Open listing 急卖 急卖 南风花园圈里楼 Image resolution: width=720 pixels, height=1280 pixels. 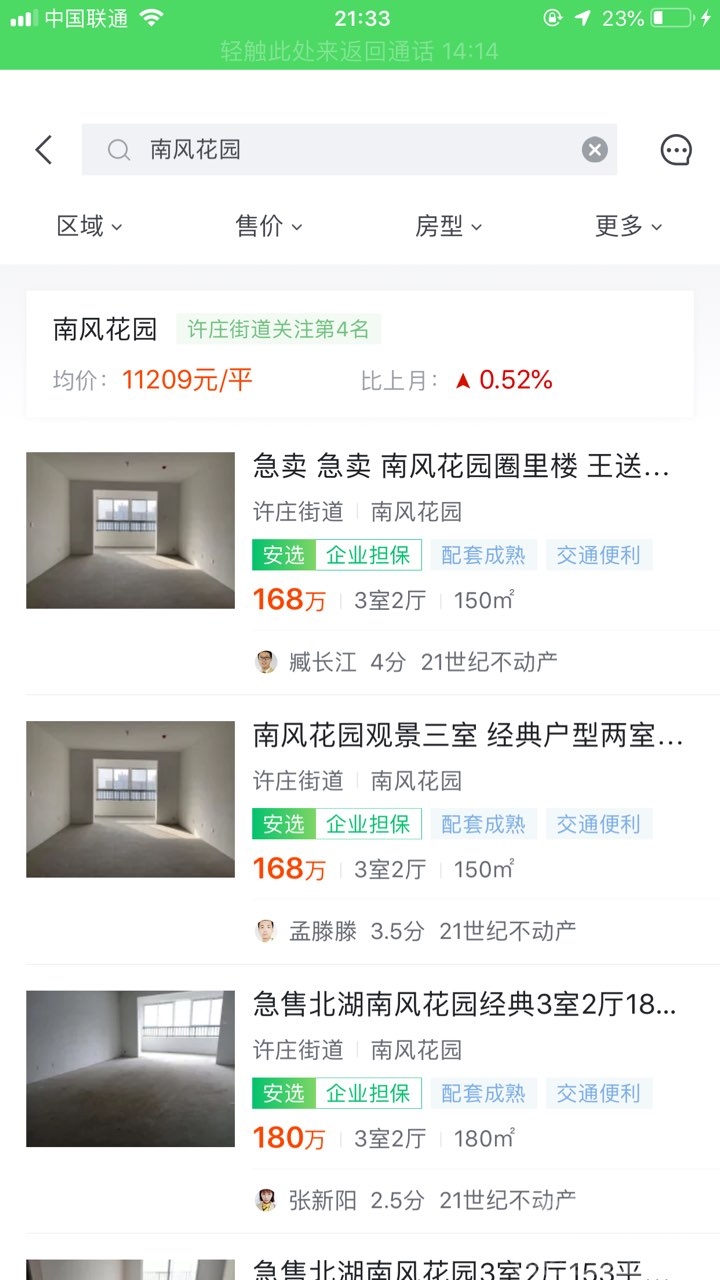pyautogui.click(x=460, y=466)
